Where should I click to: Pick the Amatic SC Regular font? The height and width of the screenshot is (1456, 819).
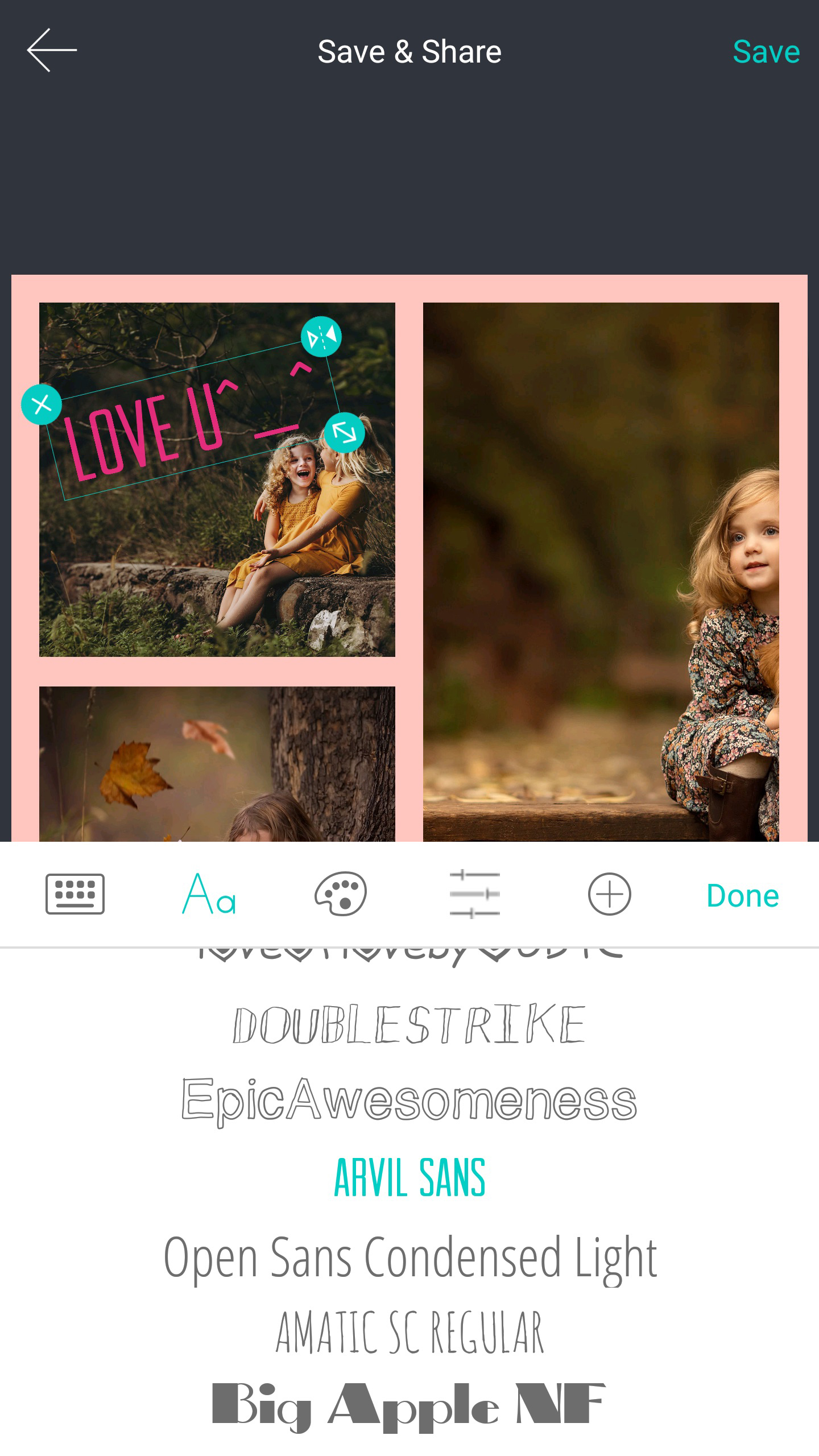pyautogui.click(x=409, y=1332)
